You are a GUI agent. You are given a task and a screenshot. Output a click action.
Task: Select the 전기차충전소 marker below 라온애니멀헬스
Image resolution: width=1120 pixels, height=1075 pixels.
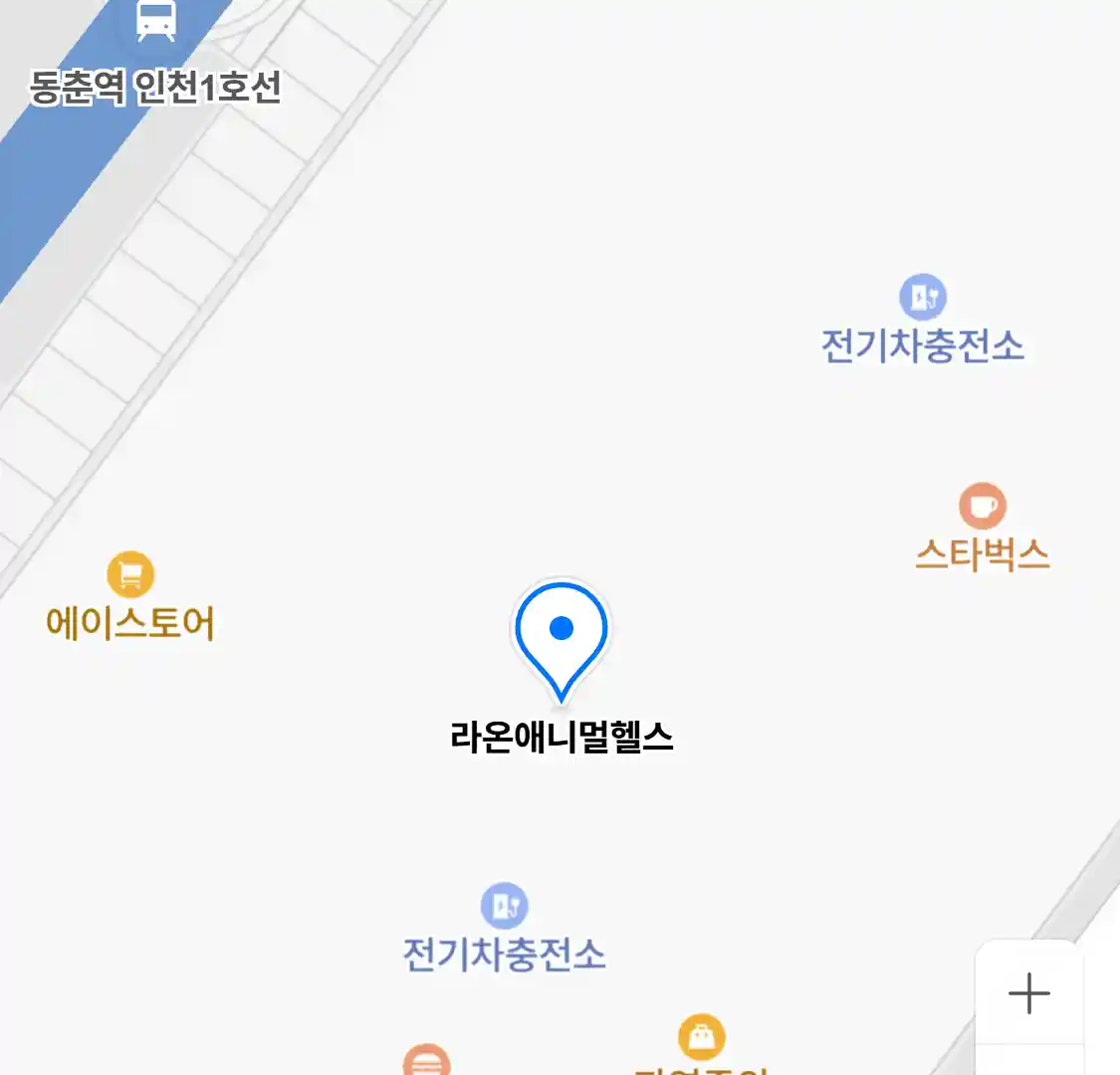tap(505, 907)
